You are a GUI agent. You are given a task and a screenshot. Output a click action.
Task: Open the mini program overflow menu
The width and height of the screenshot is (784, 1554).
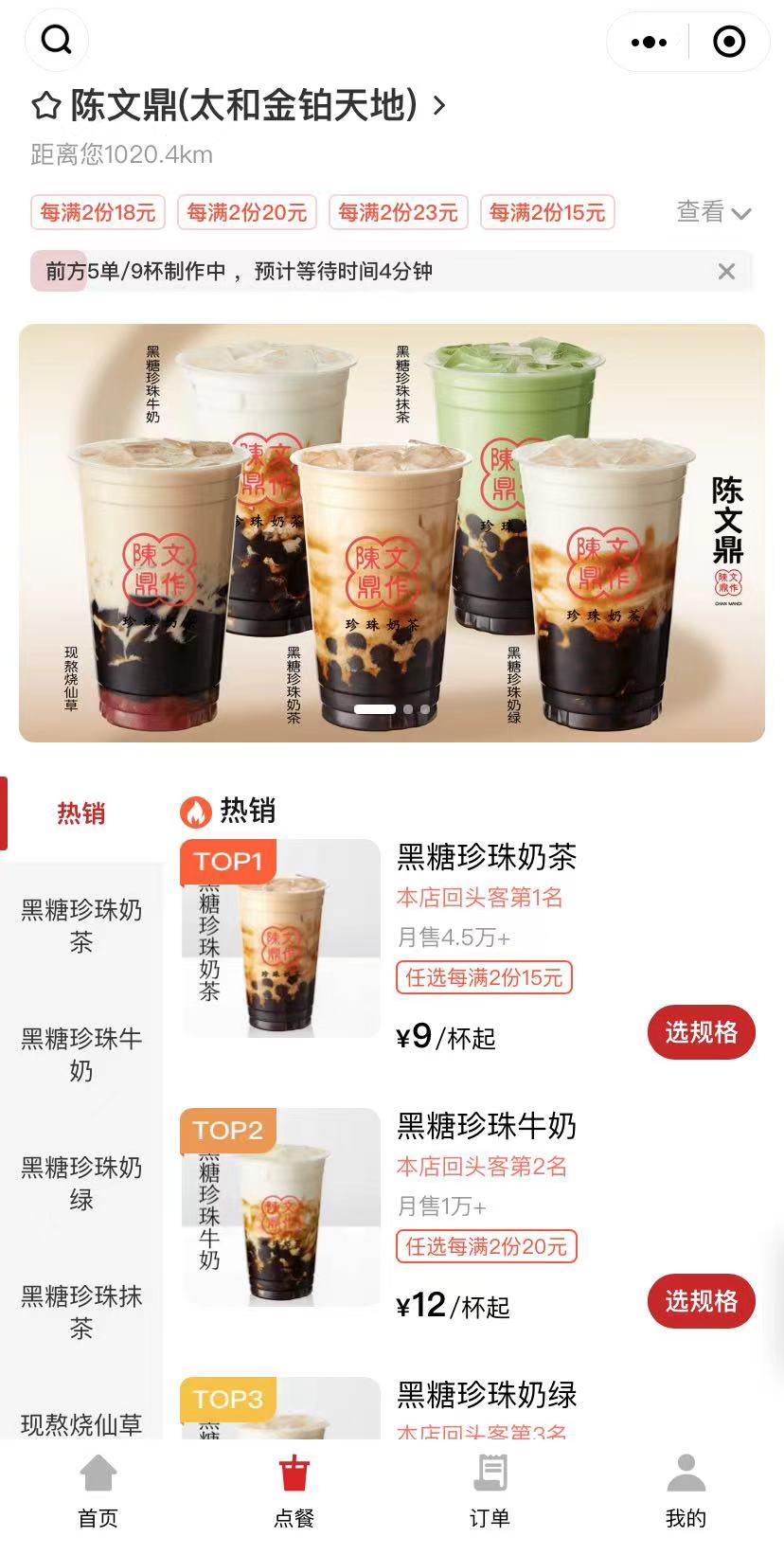[649, 42]
